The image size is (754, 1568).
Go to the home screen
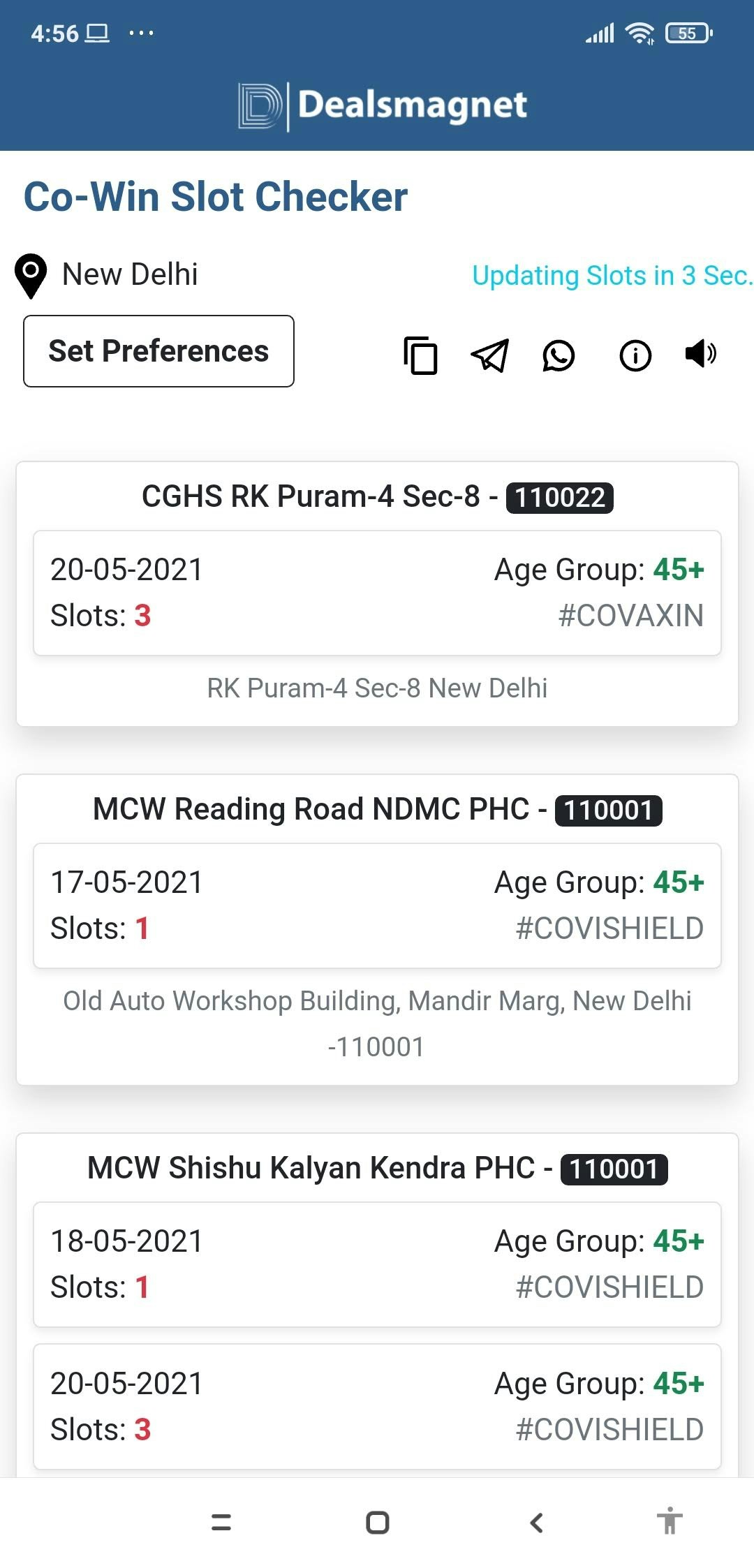coord(377,1523)
